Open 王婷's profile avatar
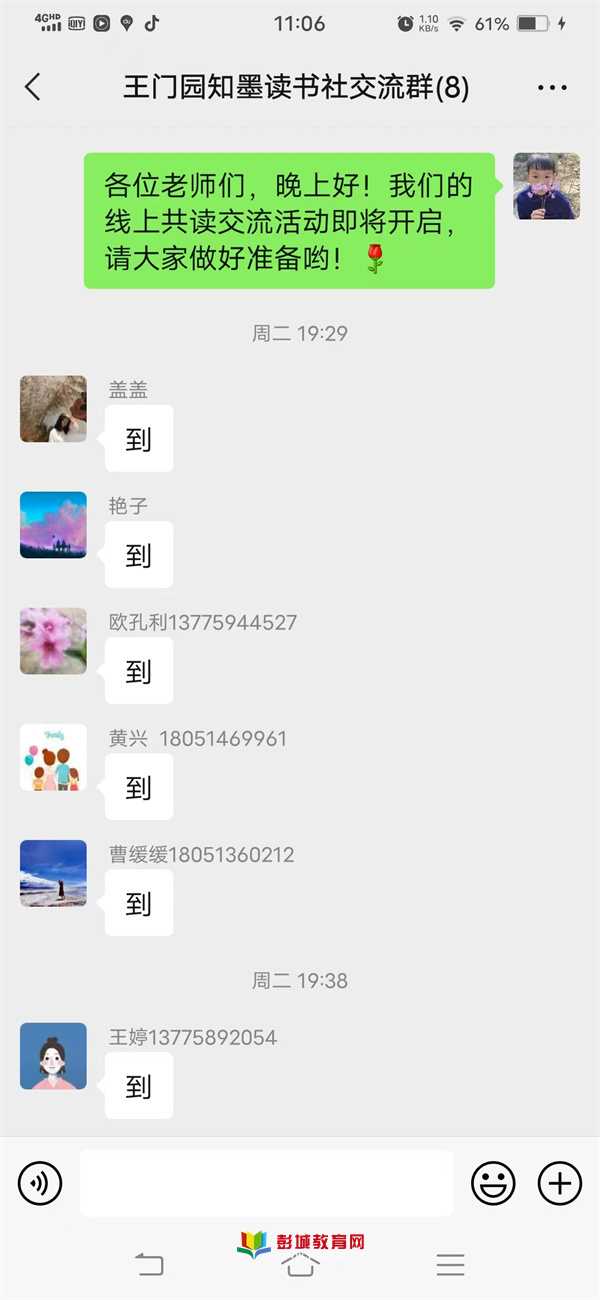Screen dimensions: 600x1300 53,1056
